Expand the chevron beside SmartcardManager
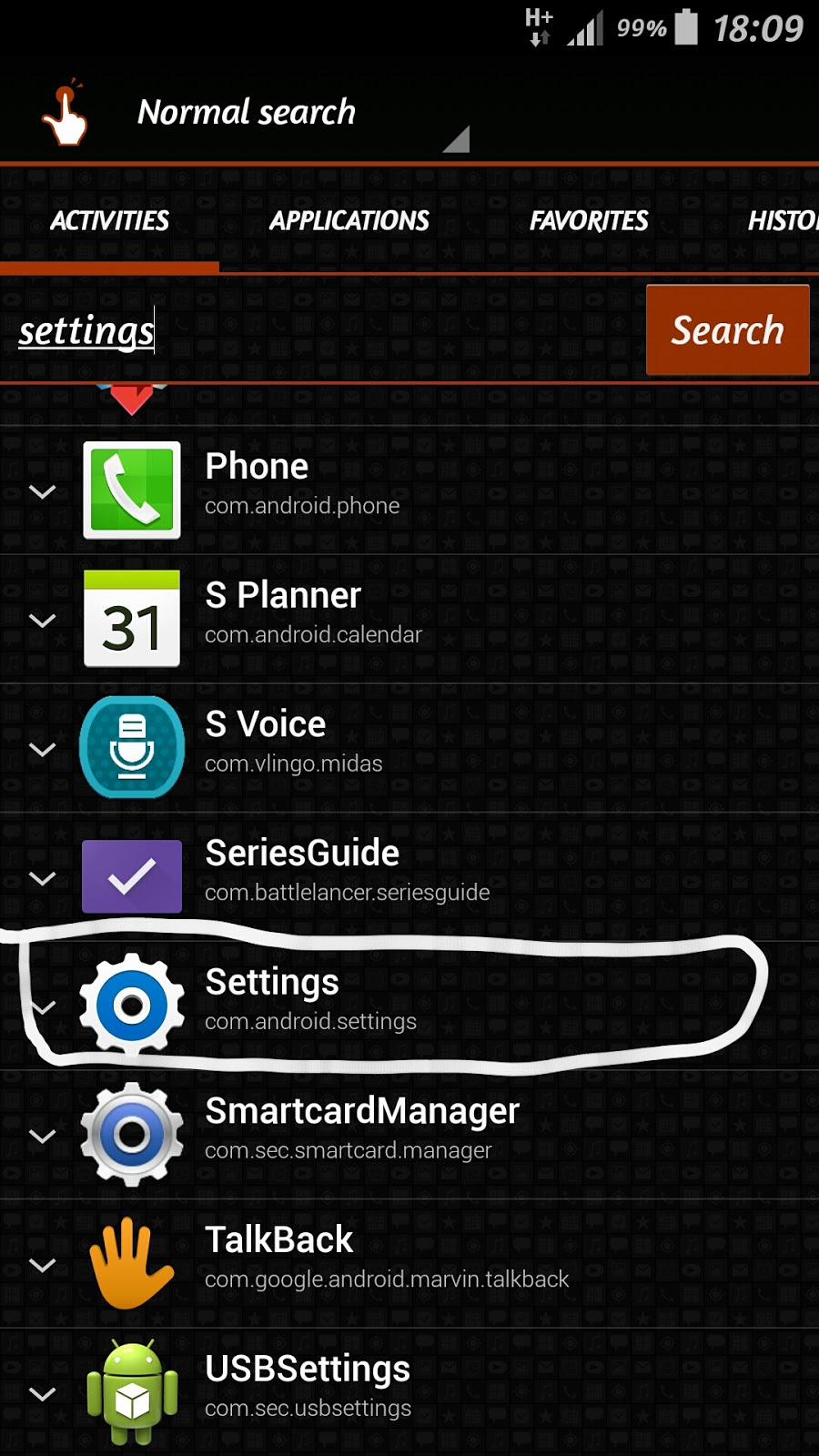The image size is (819, 1456). [42, 1136]
